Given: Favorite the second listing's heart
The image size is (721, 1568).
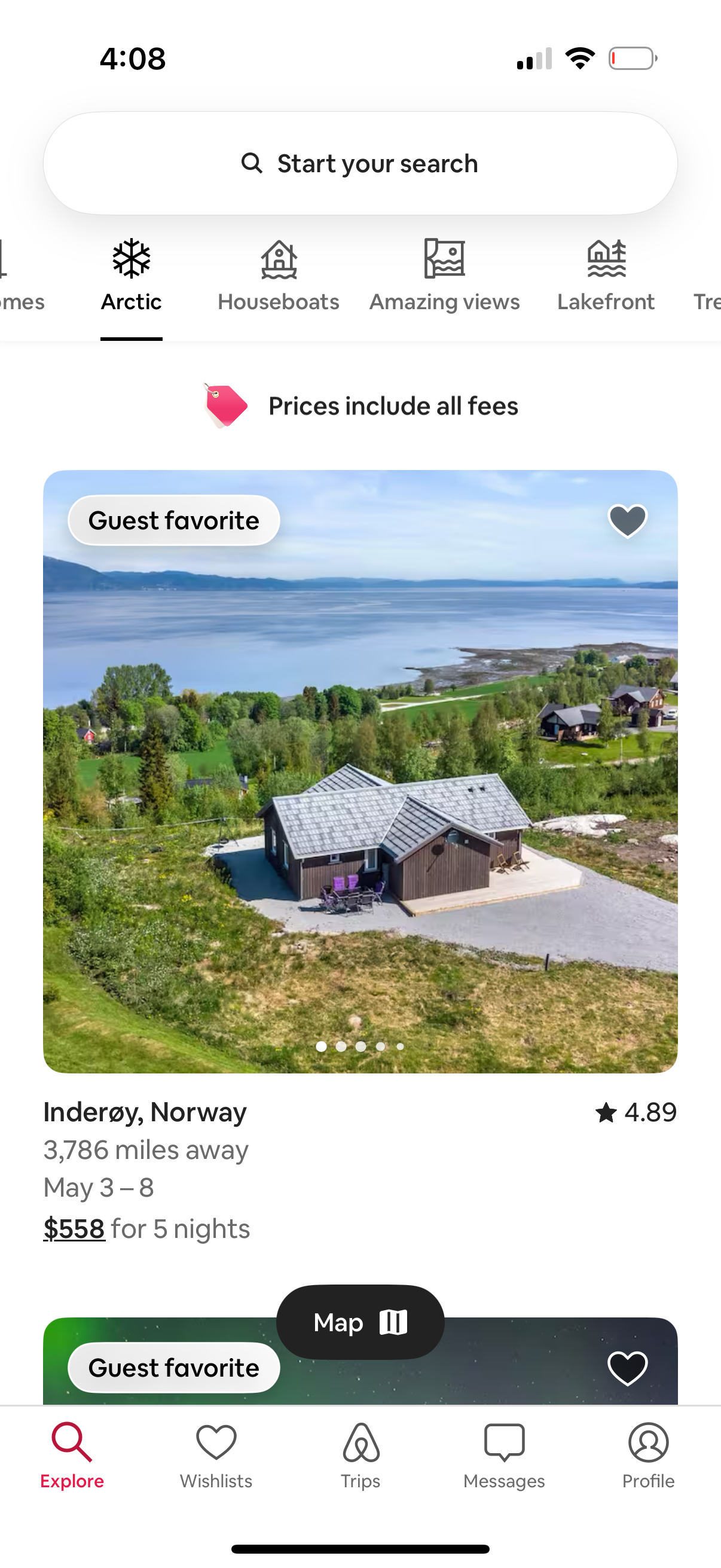Looking at the screenshot, I should click(x=627, y=1367).
